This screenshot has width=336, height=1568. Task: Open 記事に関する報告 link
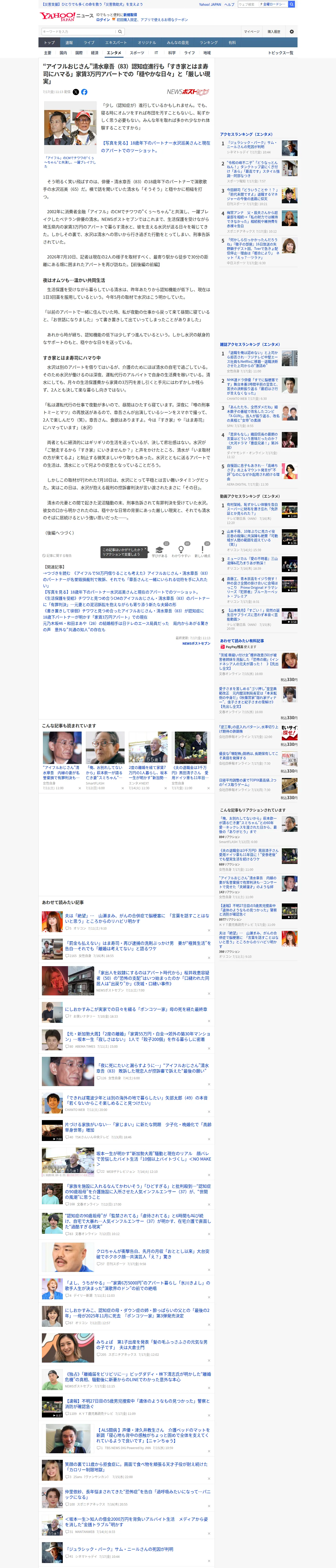pos(57,556)
